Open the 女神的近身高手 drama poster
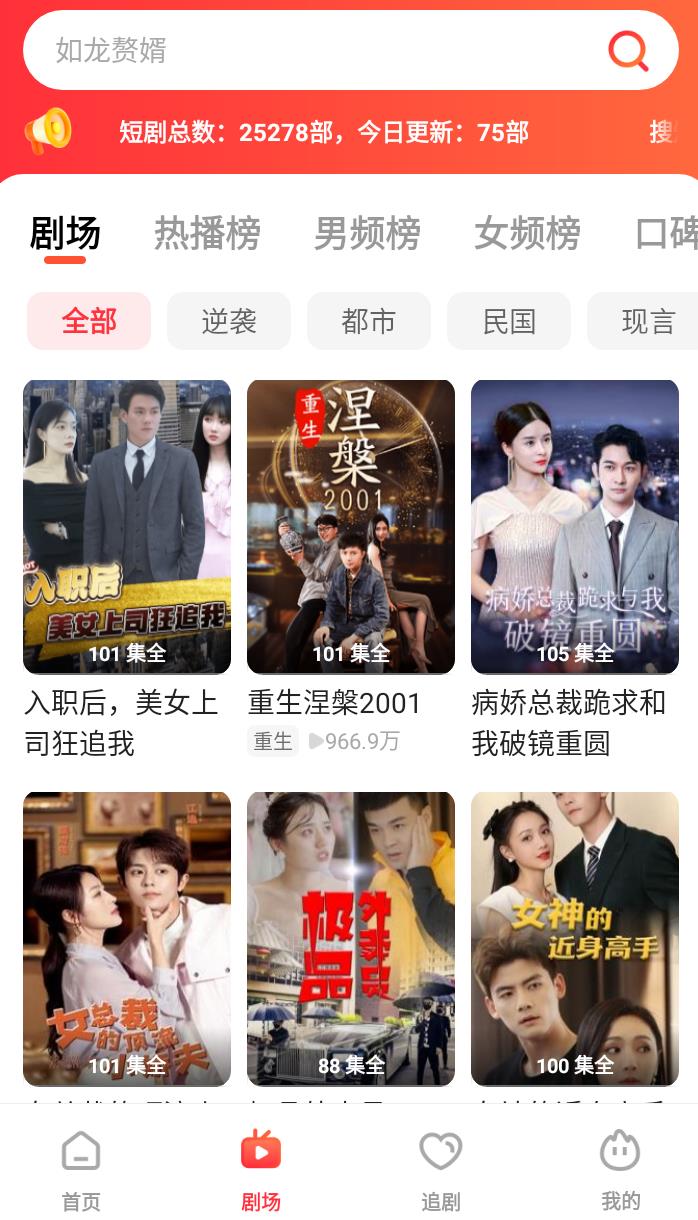698x1220 pixels. [x=575, y=938]
